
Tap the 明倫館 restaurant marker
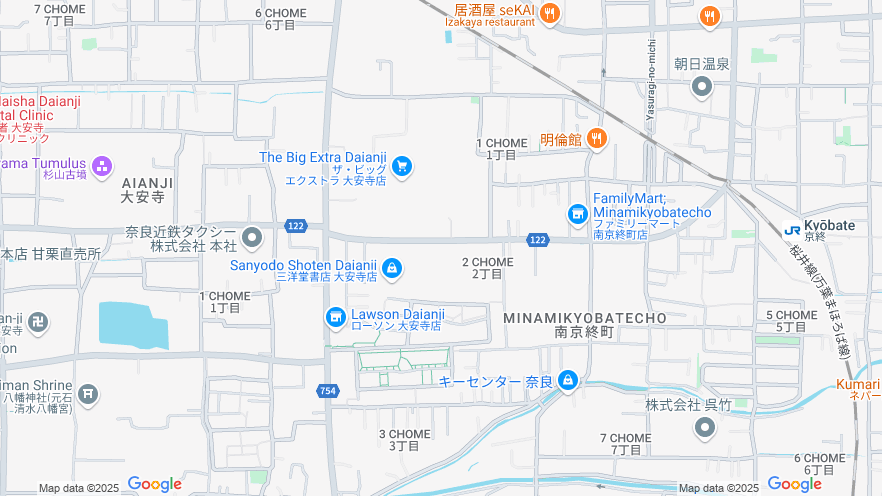point(597,139)
